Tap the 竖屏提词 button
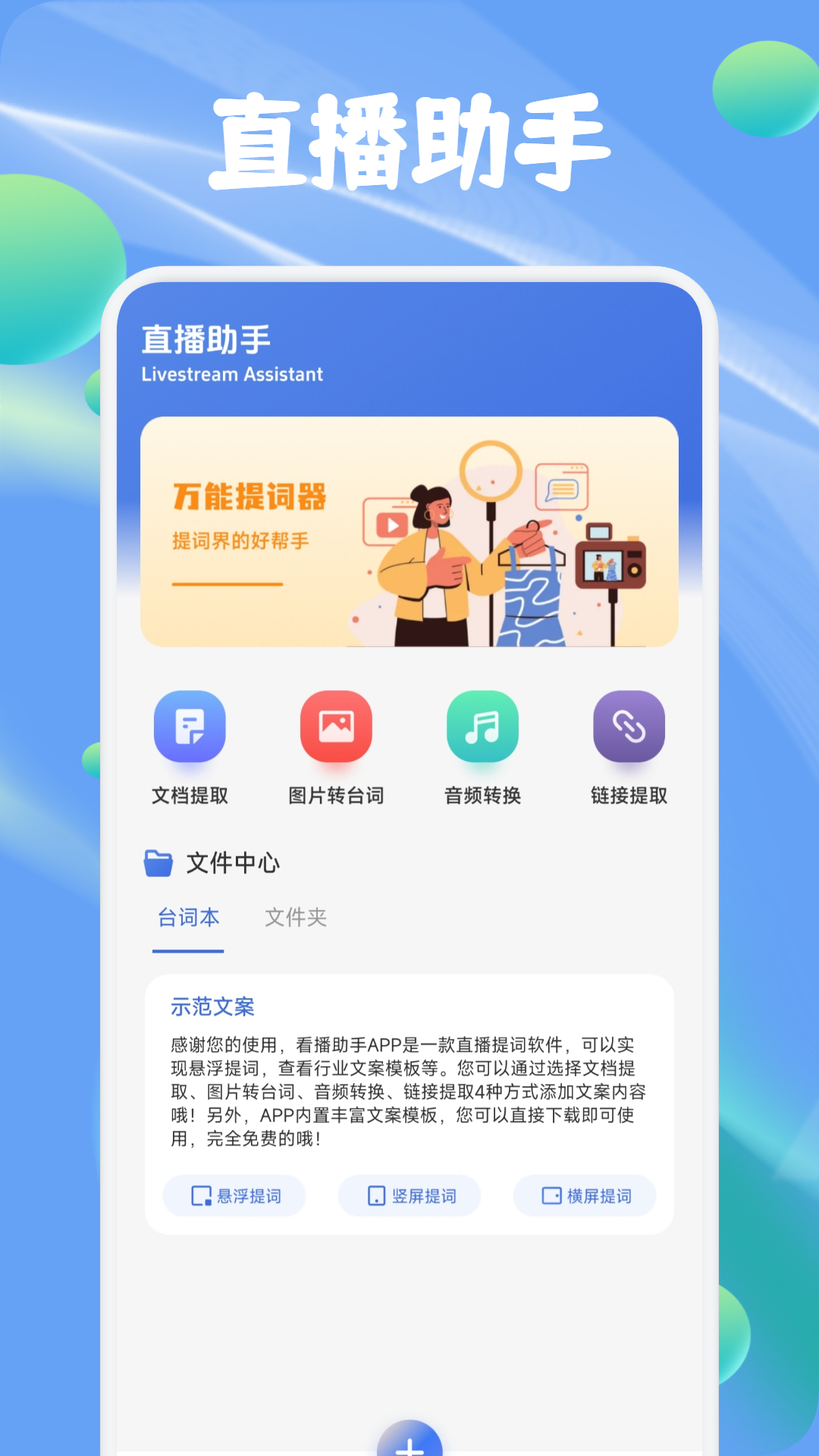819x1456 pixels. tap(409, 1195)
